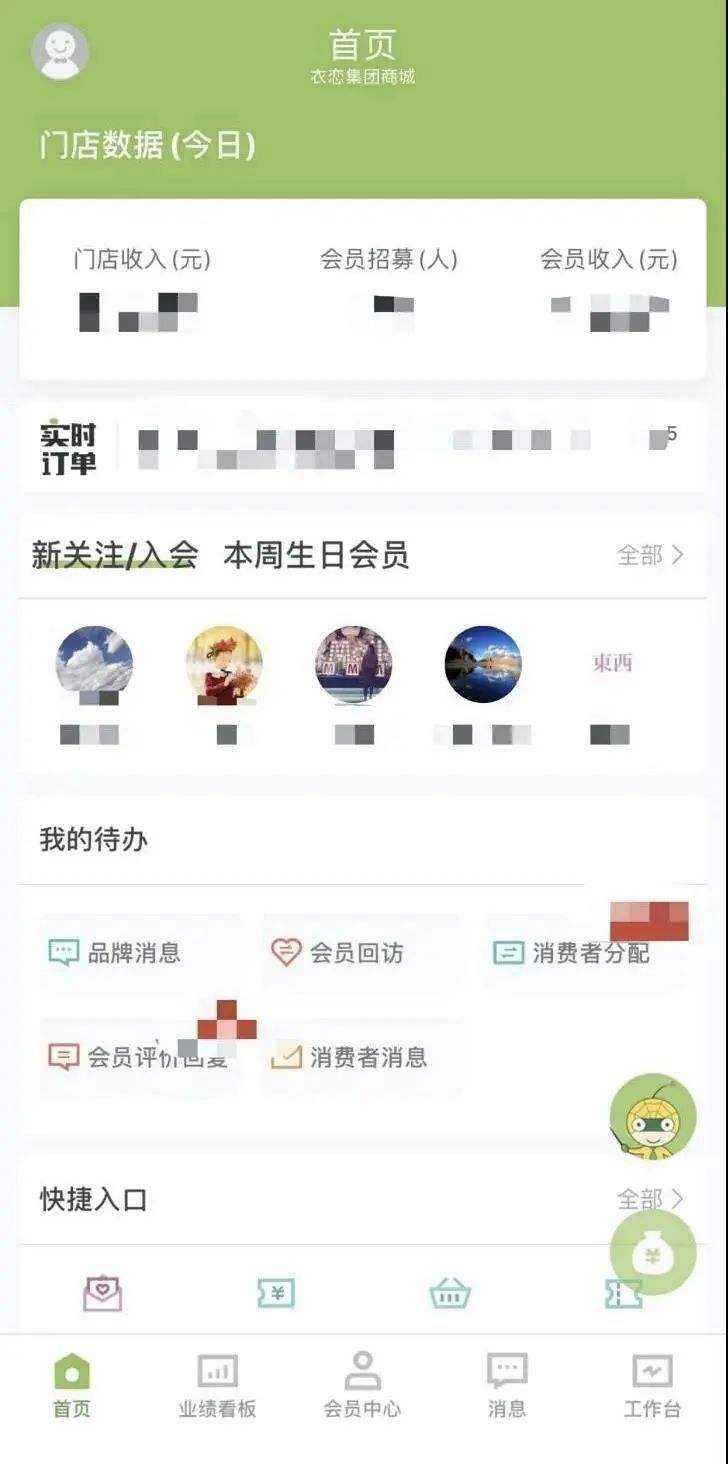
Task: Switch to 本周生日会员 tab
Action: (316, 555)
